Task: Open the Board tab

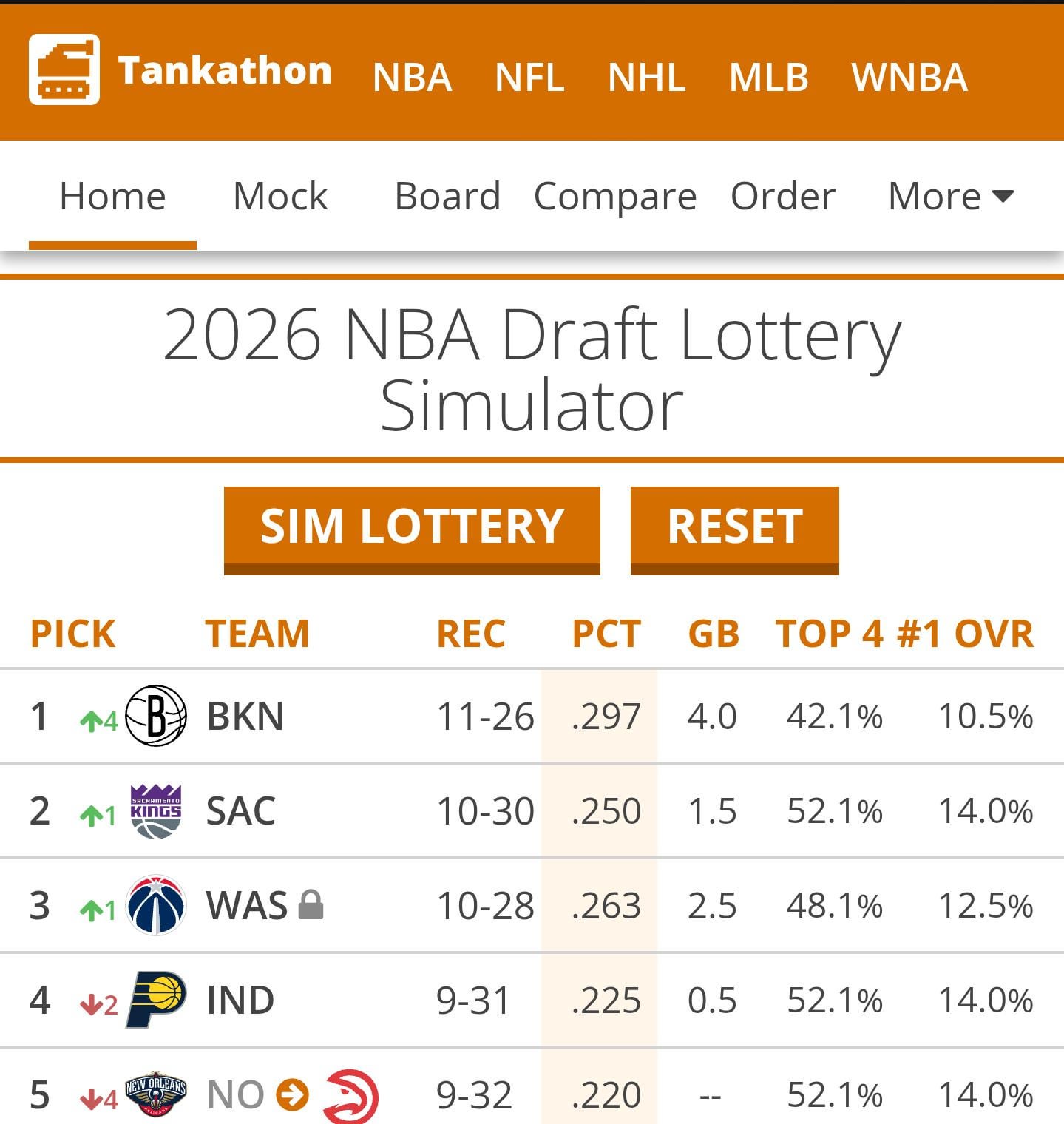Action: click(x=447, y=197)
